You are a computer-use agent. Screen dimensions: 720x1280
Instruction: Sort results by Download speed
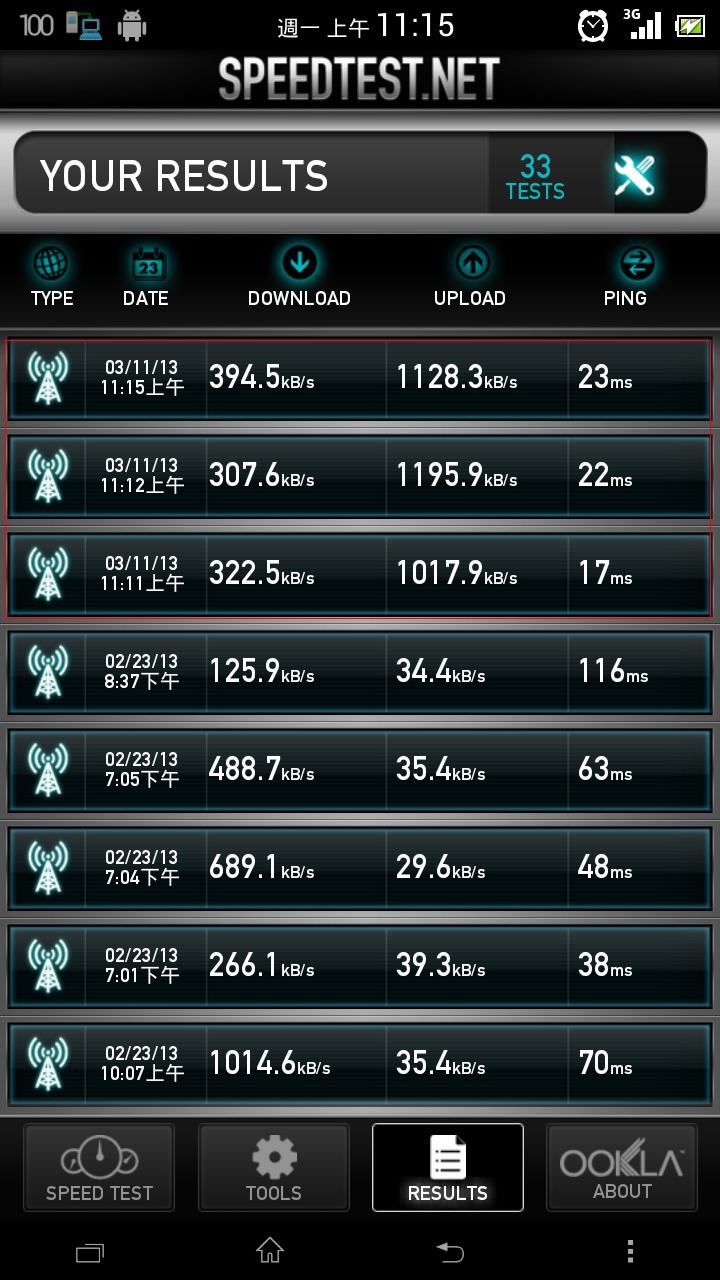(299, 277)
